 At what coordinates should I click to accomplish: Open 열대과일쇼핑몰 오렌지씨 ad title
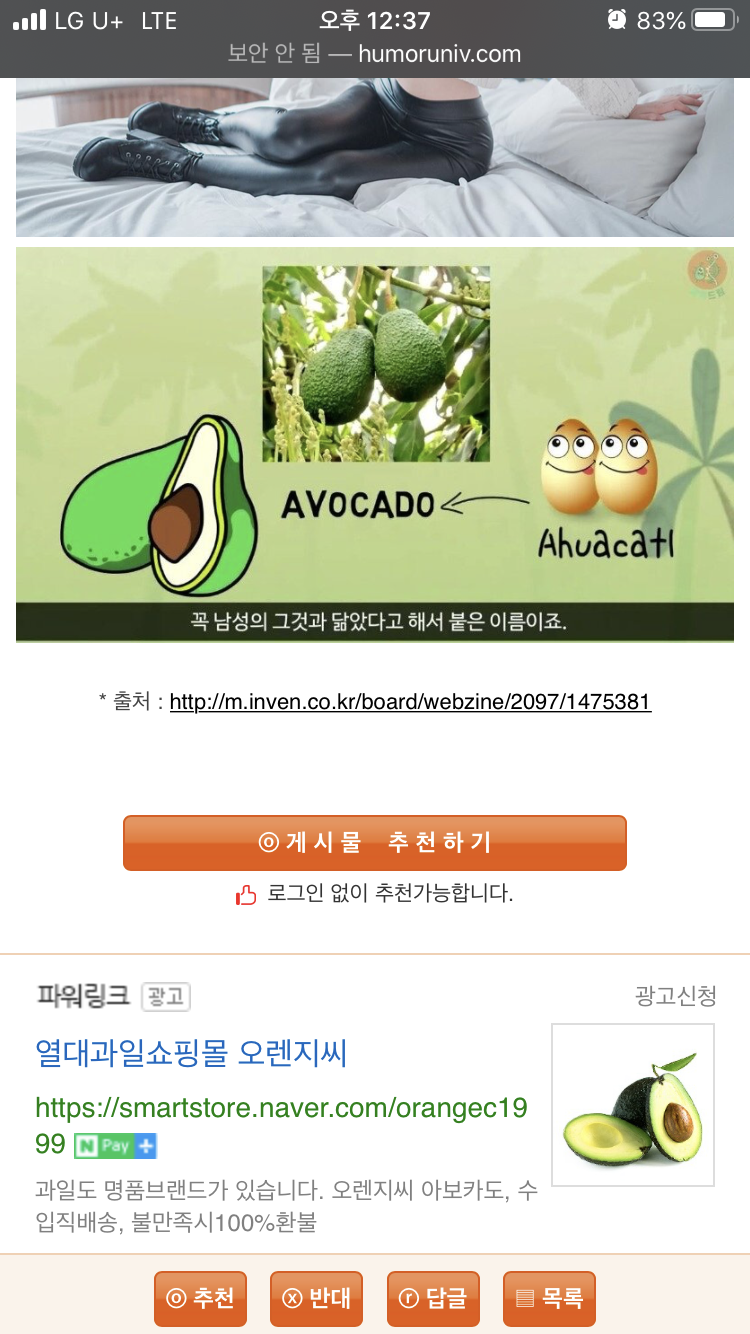point(191,1053)
